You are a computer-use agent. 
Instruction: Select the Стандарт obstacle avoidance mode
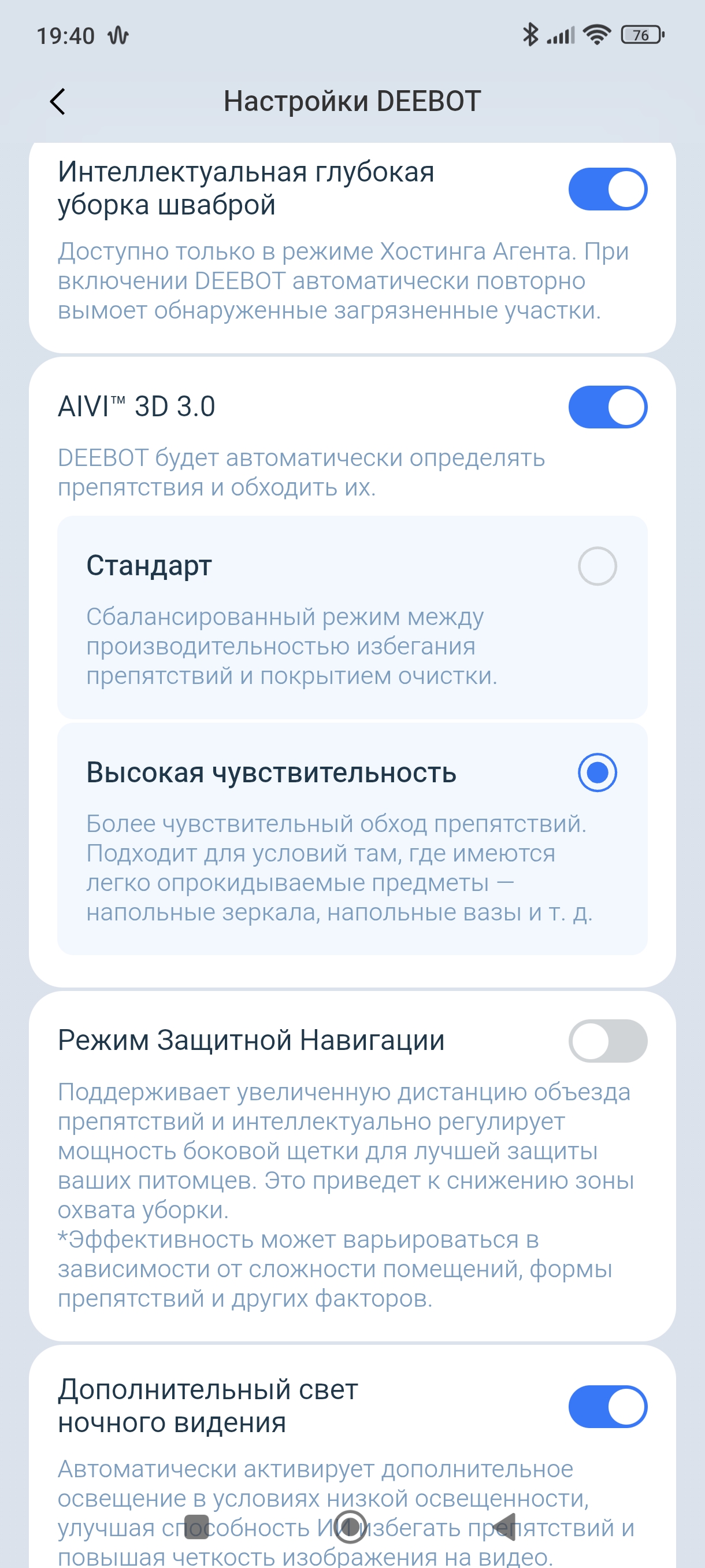(597, 566)
